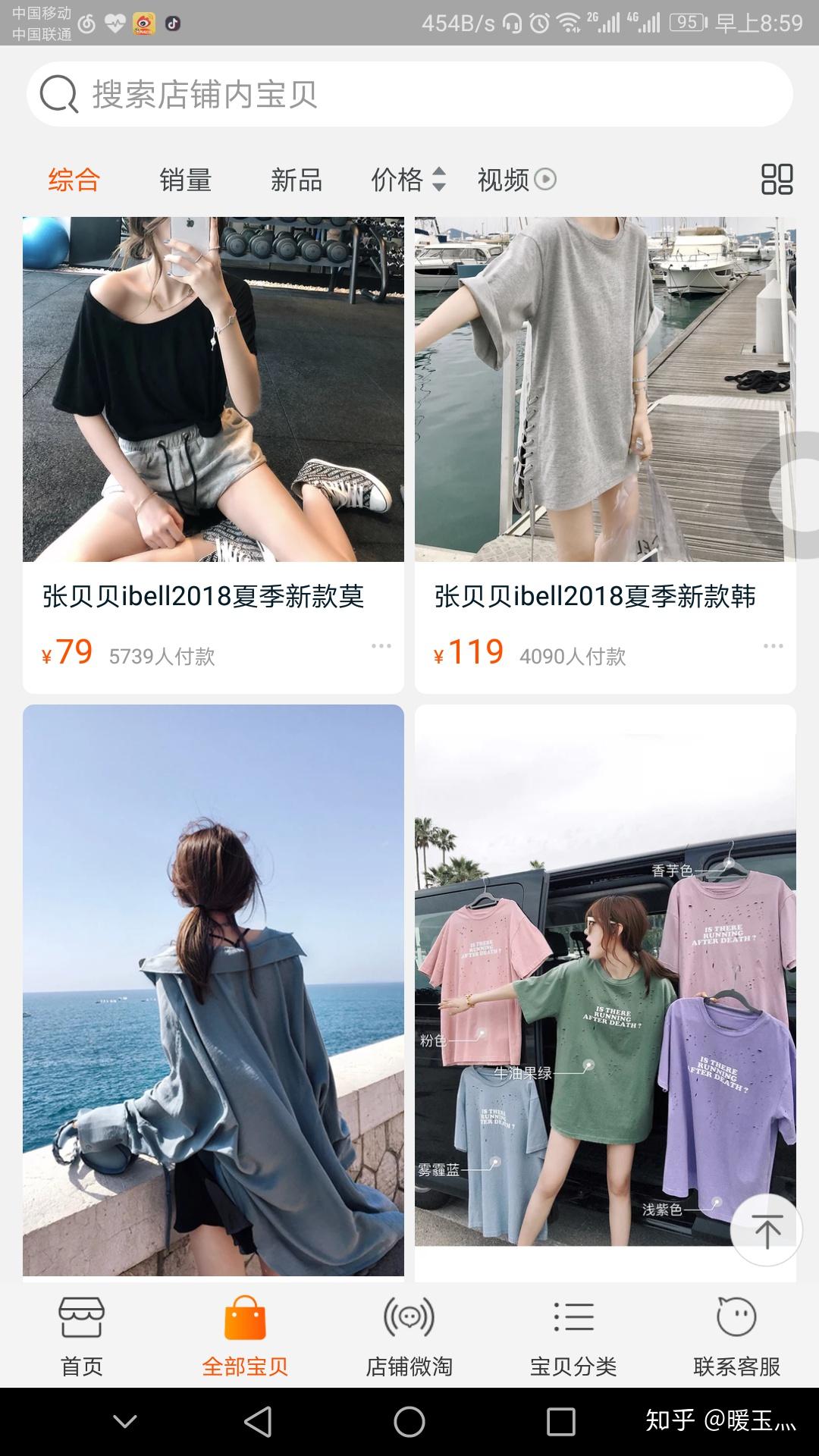Toggle the grid layout view icon

click(x=777, y=180)
